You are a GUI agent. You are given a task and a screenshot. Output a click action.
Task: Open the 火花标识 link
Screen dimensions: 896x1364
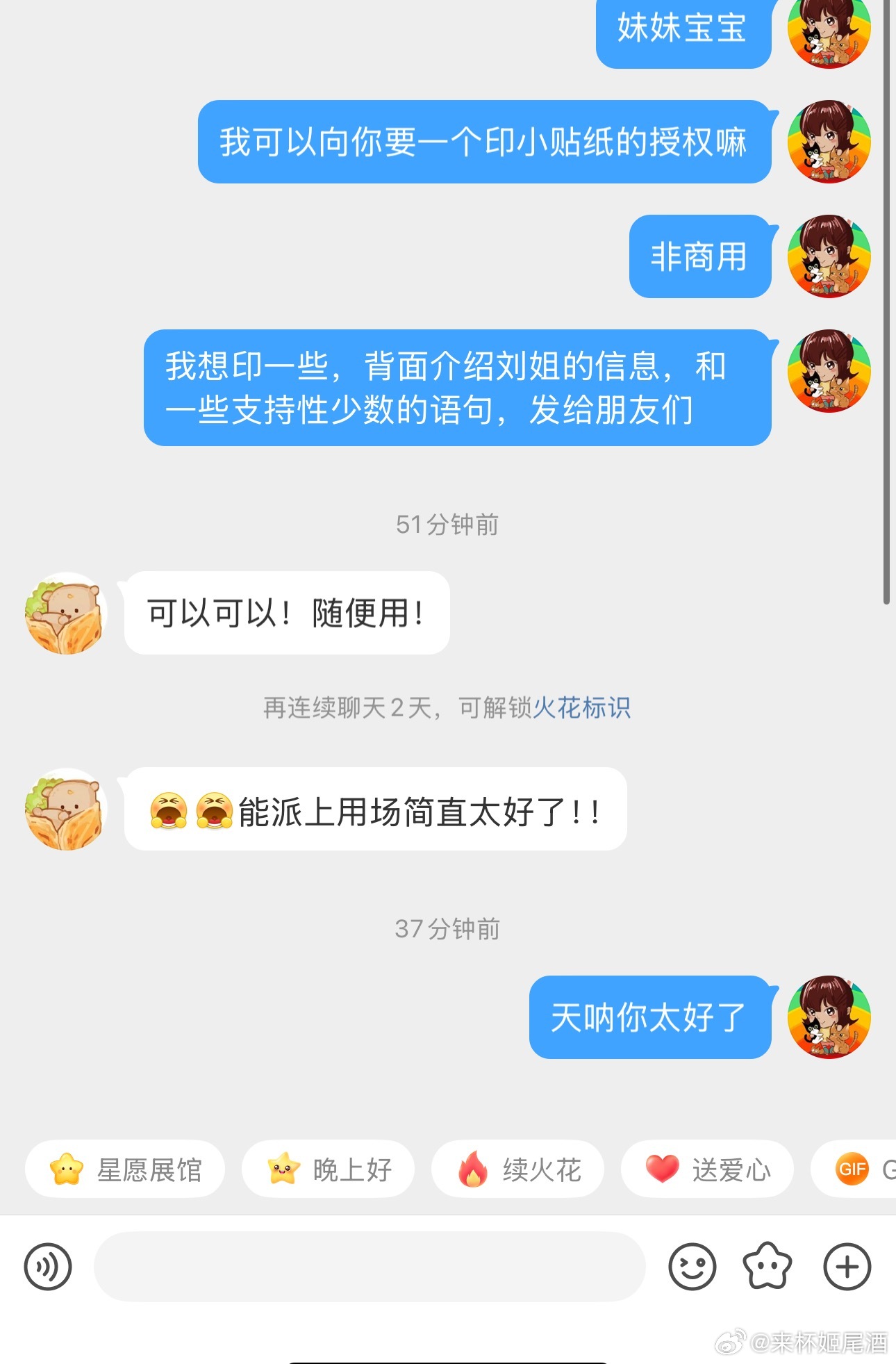click(581, 708)
